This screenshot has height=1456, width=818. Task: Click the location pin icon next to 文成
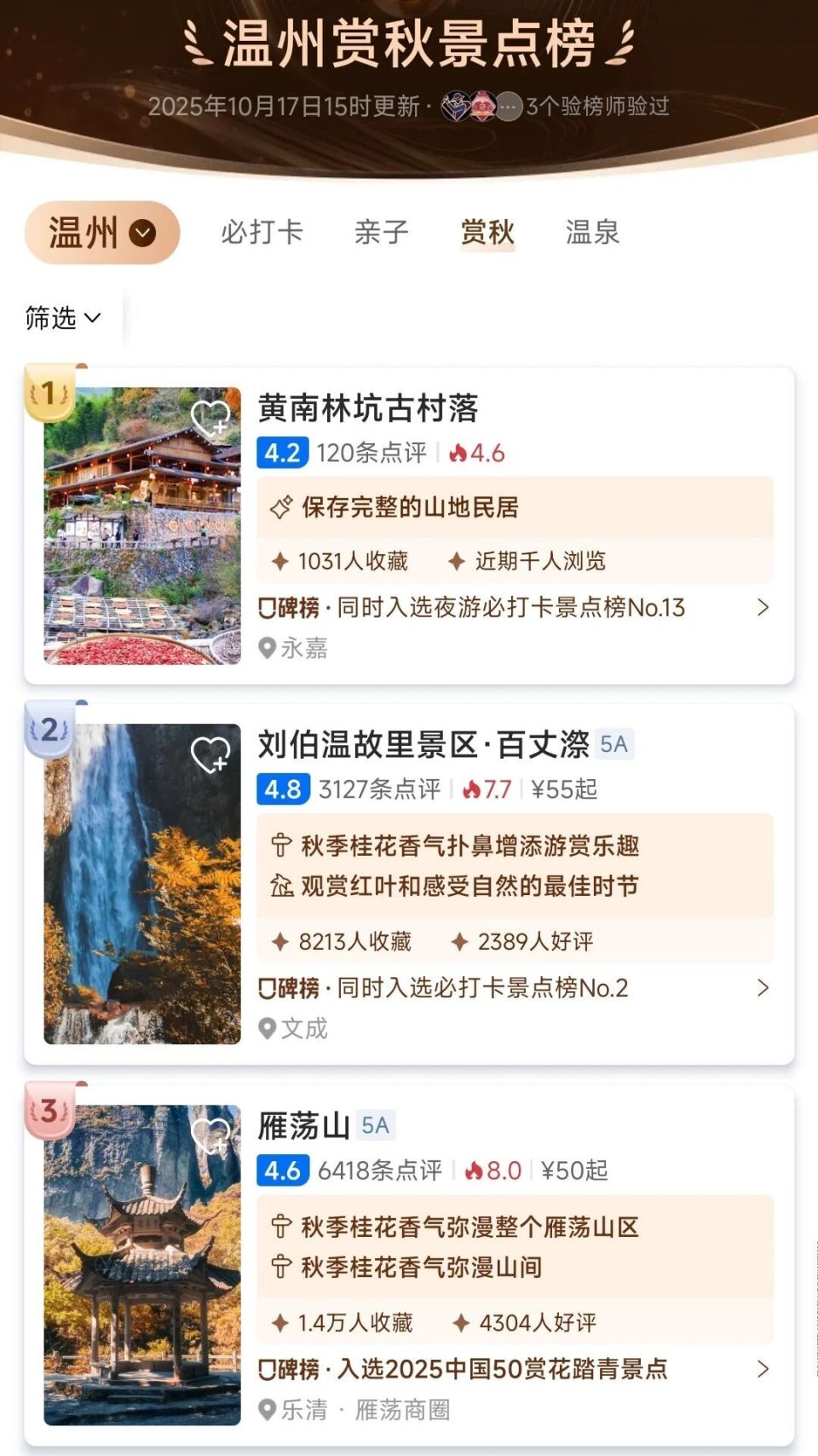268,1029
